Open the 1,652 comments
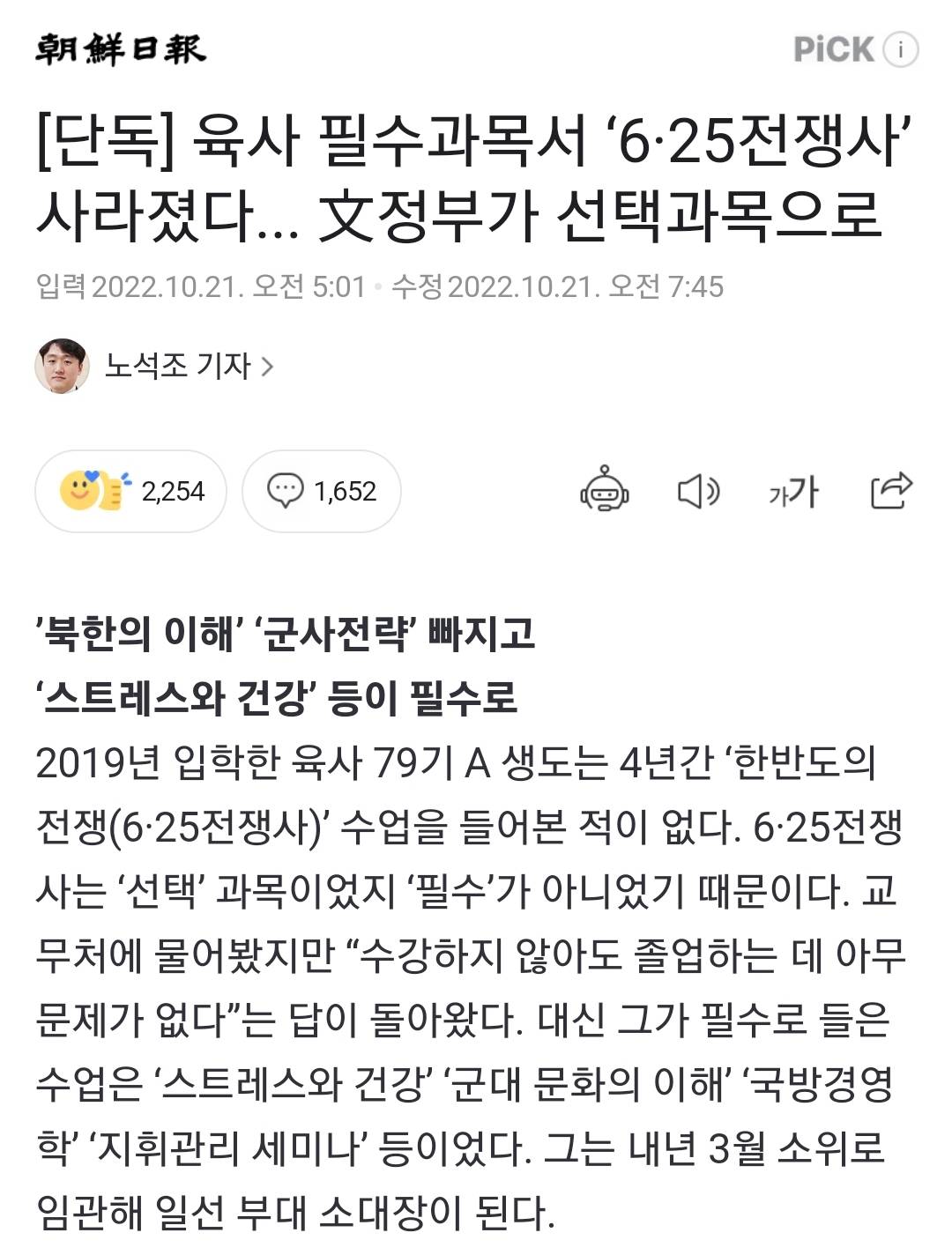 point(322,491)
